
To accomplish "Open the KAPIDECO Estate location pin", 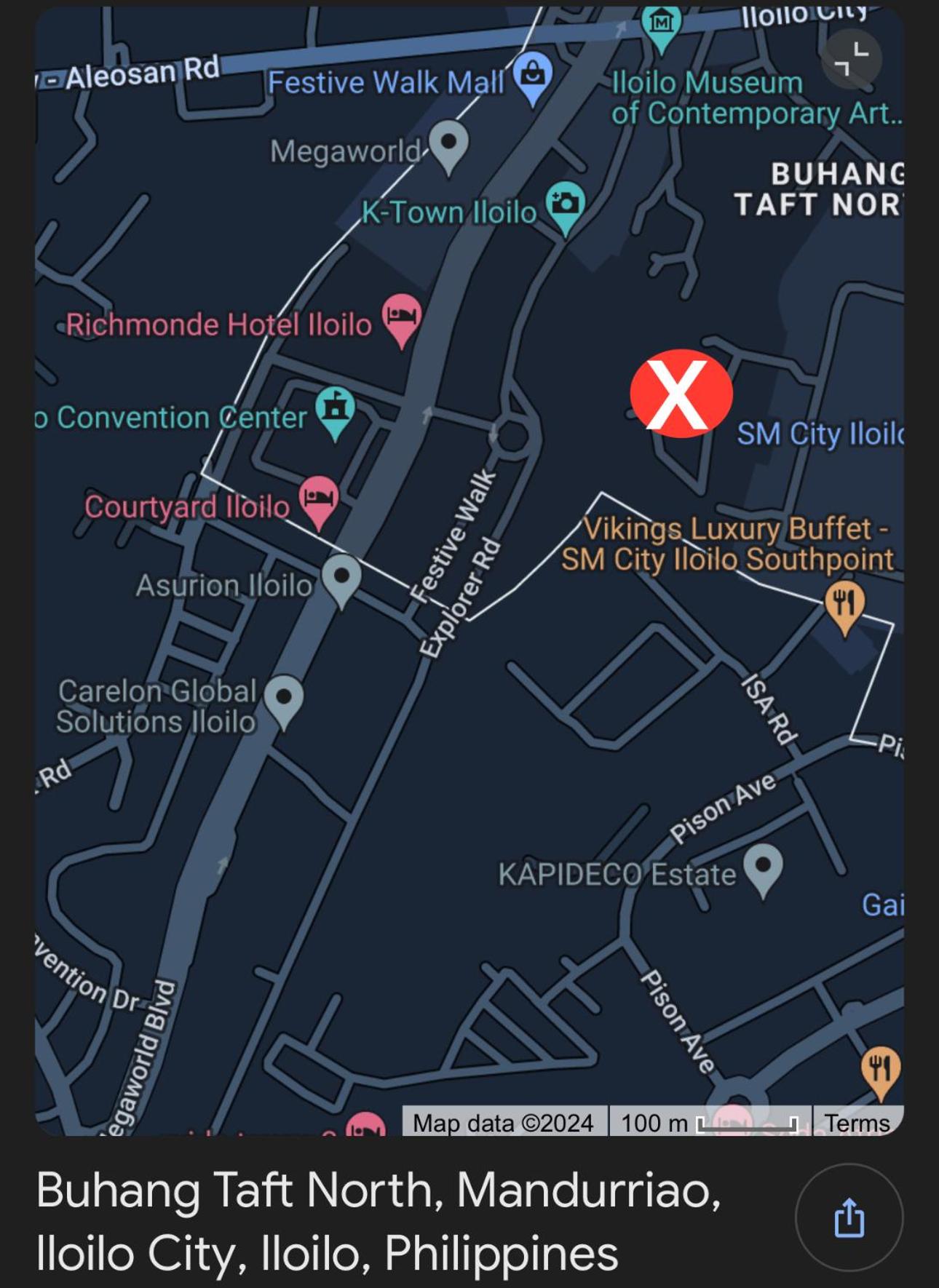I will (x=763, y=867).
